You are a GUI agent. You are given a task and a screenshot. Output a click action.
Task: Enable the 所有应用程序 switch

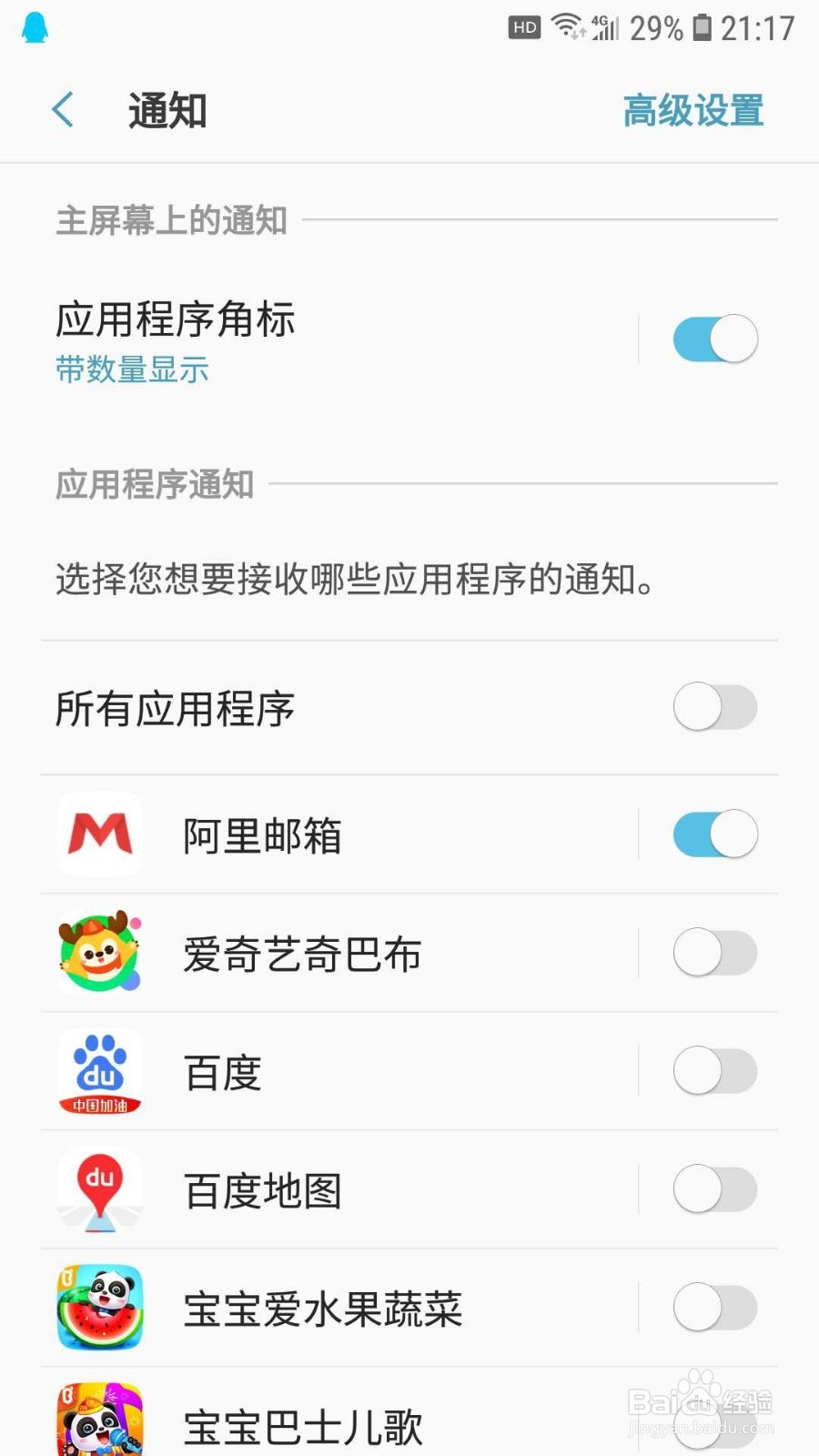tap(715, 705)
